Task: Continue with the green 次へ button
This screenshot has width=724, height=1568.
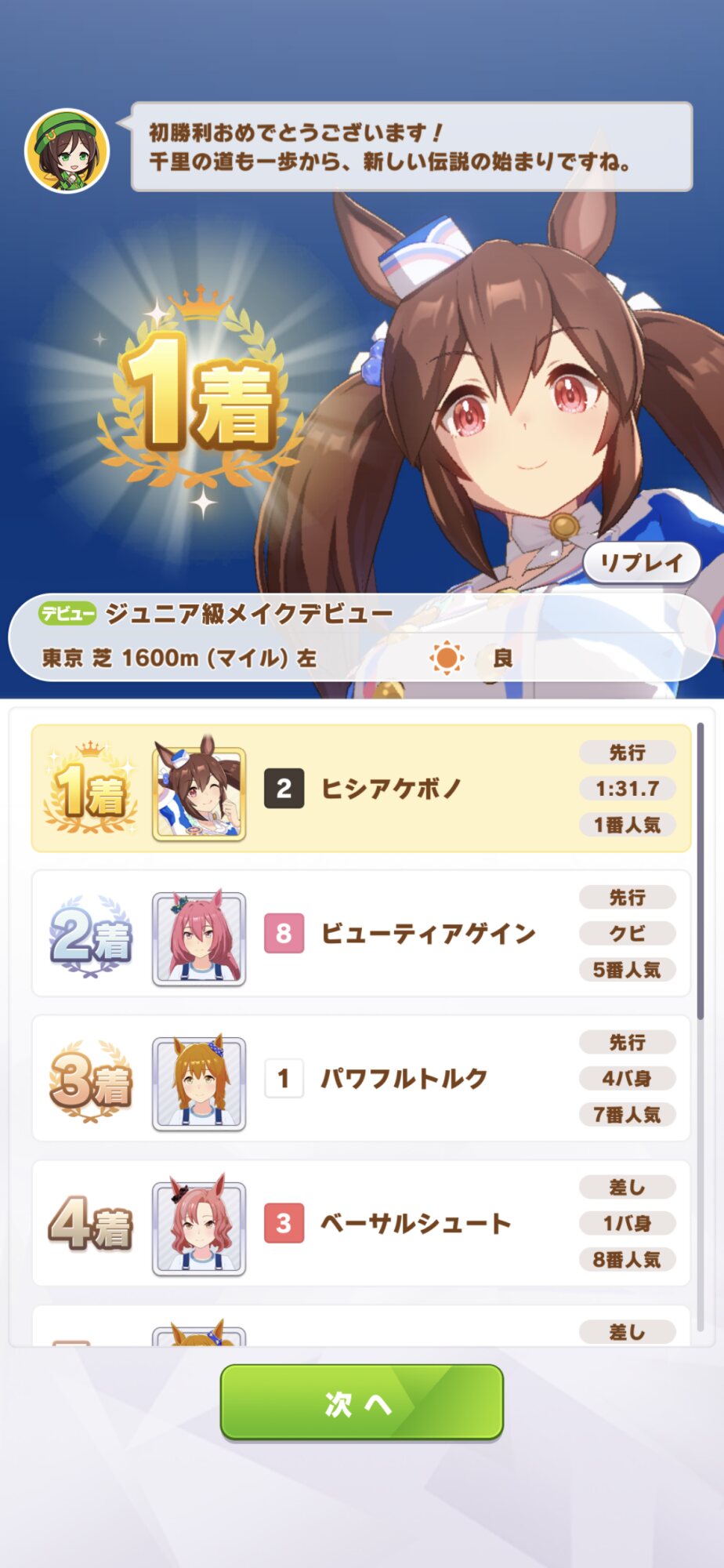Action: click(361, 1403)
